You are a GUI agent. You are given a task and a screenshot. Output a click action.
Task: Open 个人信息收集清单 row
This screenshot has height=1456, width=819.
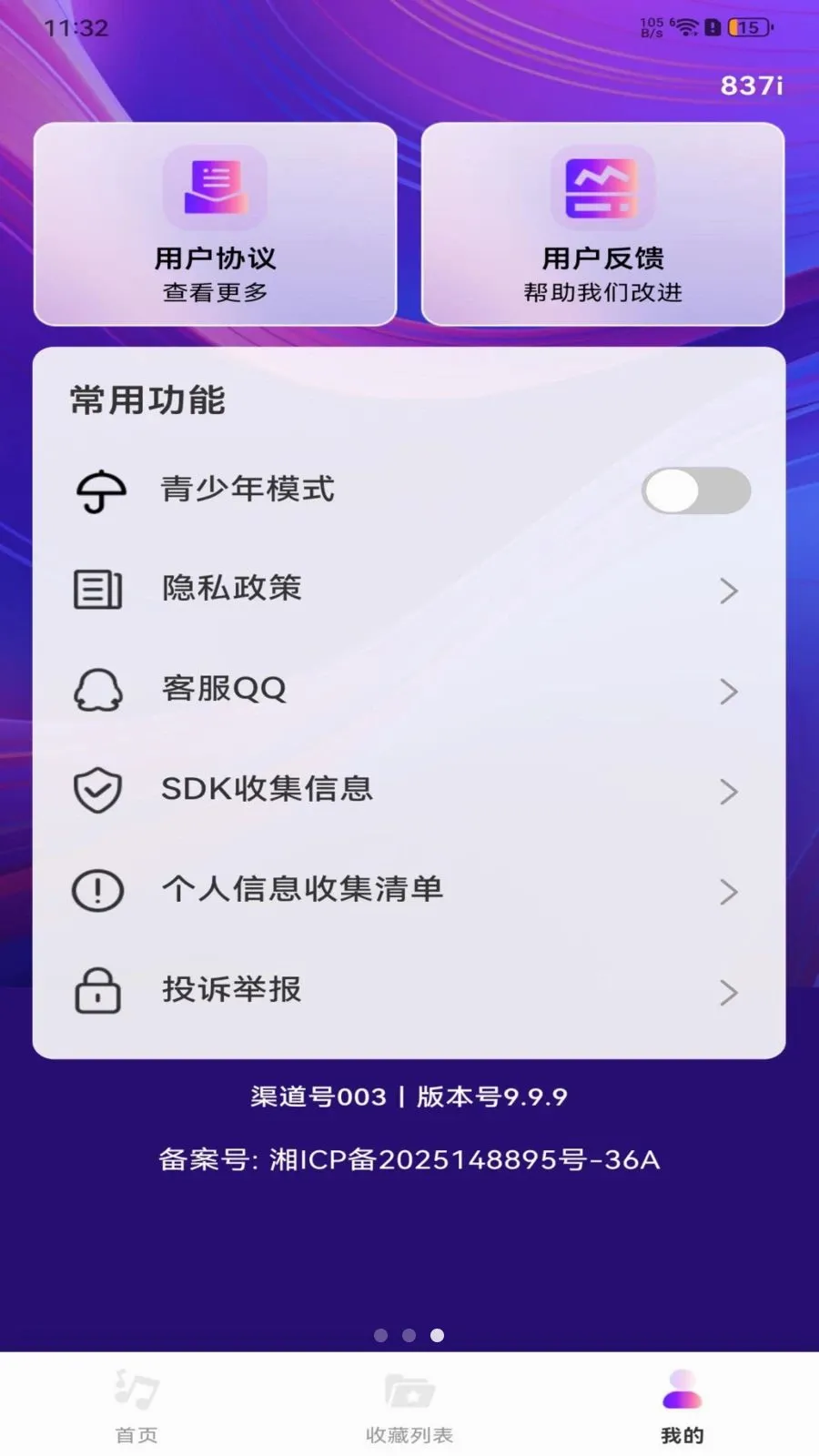tap(409, 890)
